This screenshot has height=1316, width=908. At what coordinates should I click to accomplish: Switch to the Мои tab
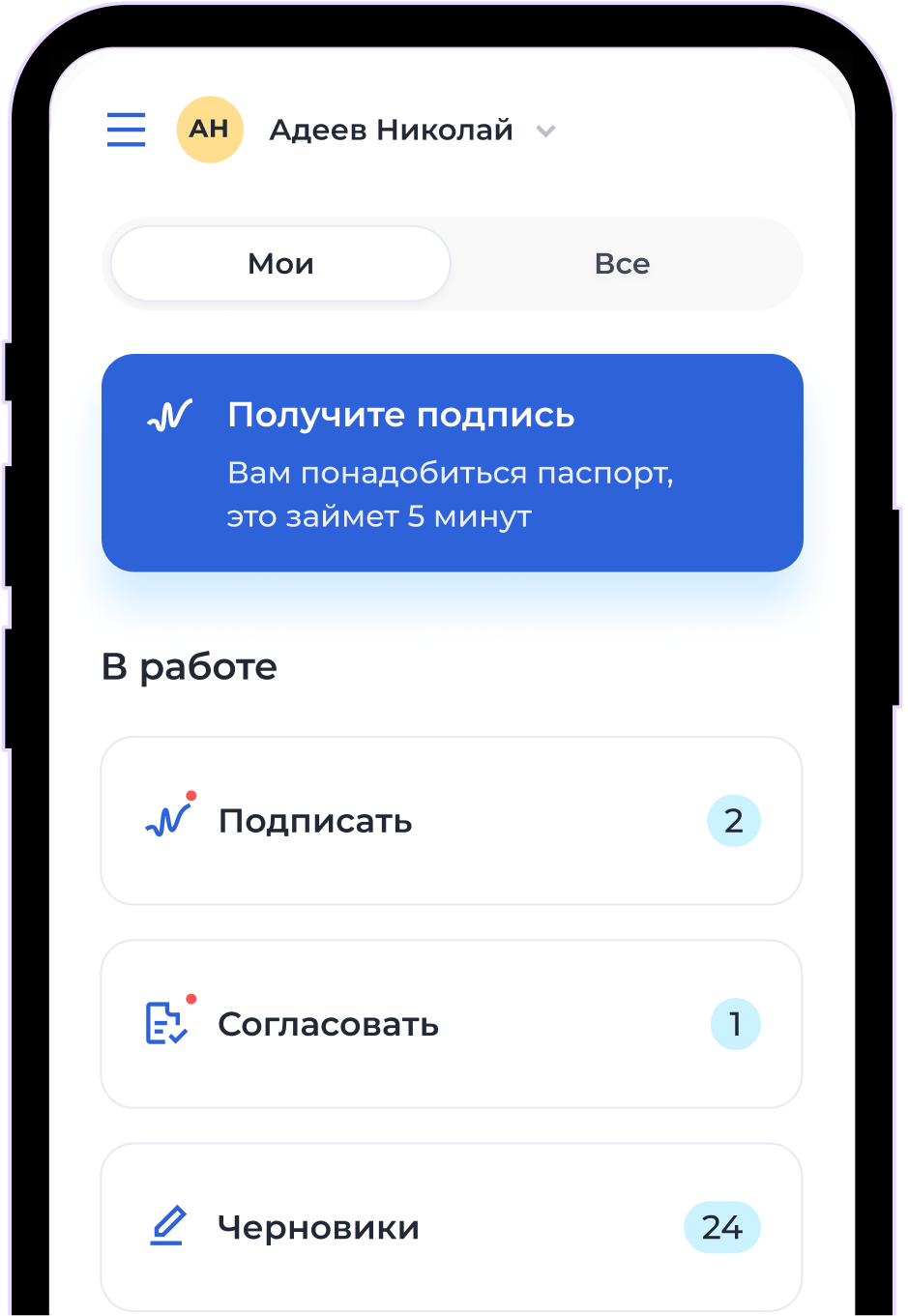(x=280, y=264)
